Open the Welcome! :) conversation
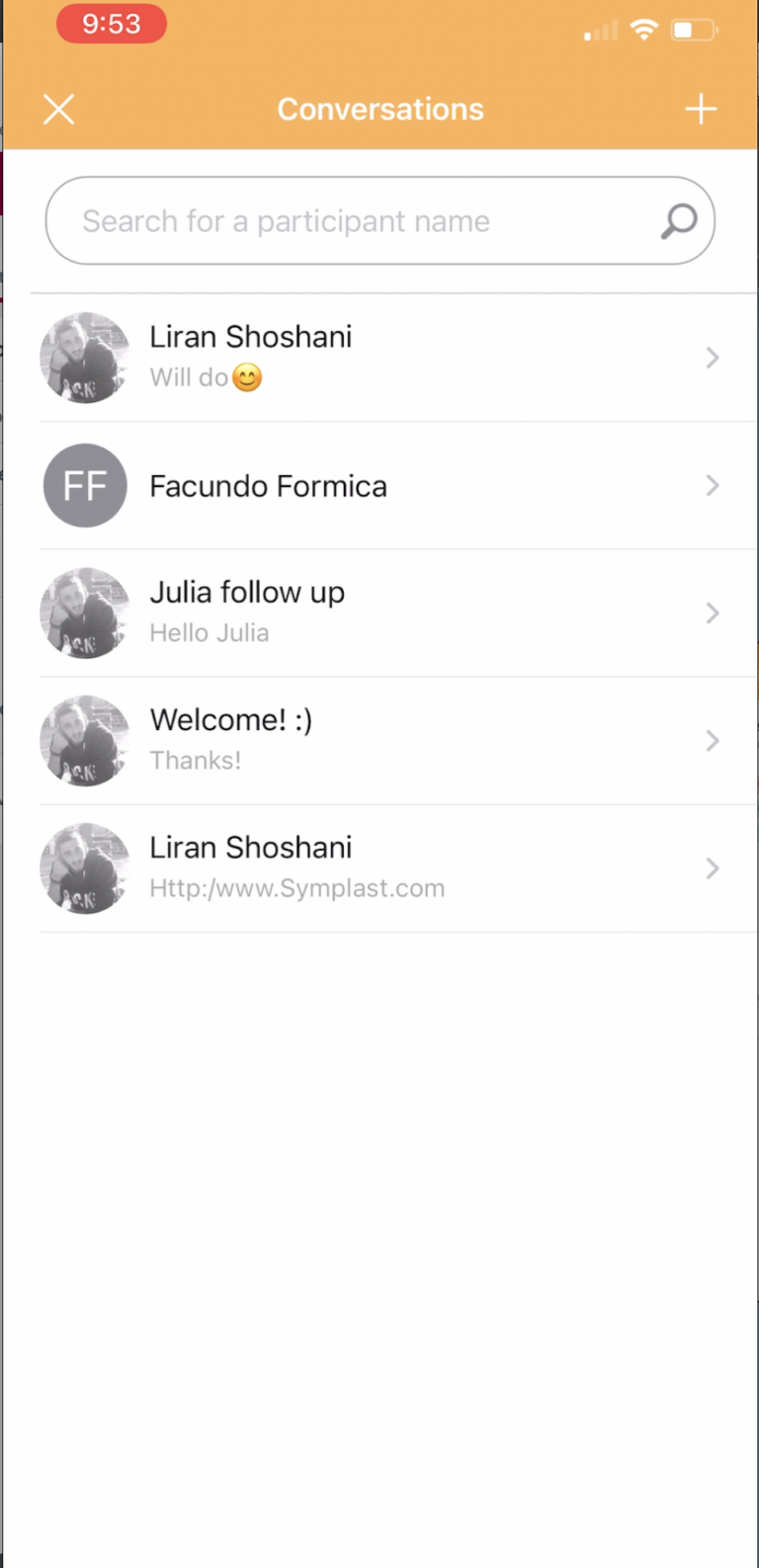 coord(395,740)
